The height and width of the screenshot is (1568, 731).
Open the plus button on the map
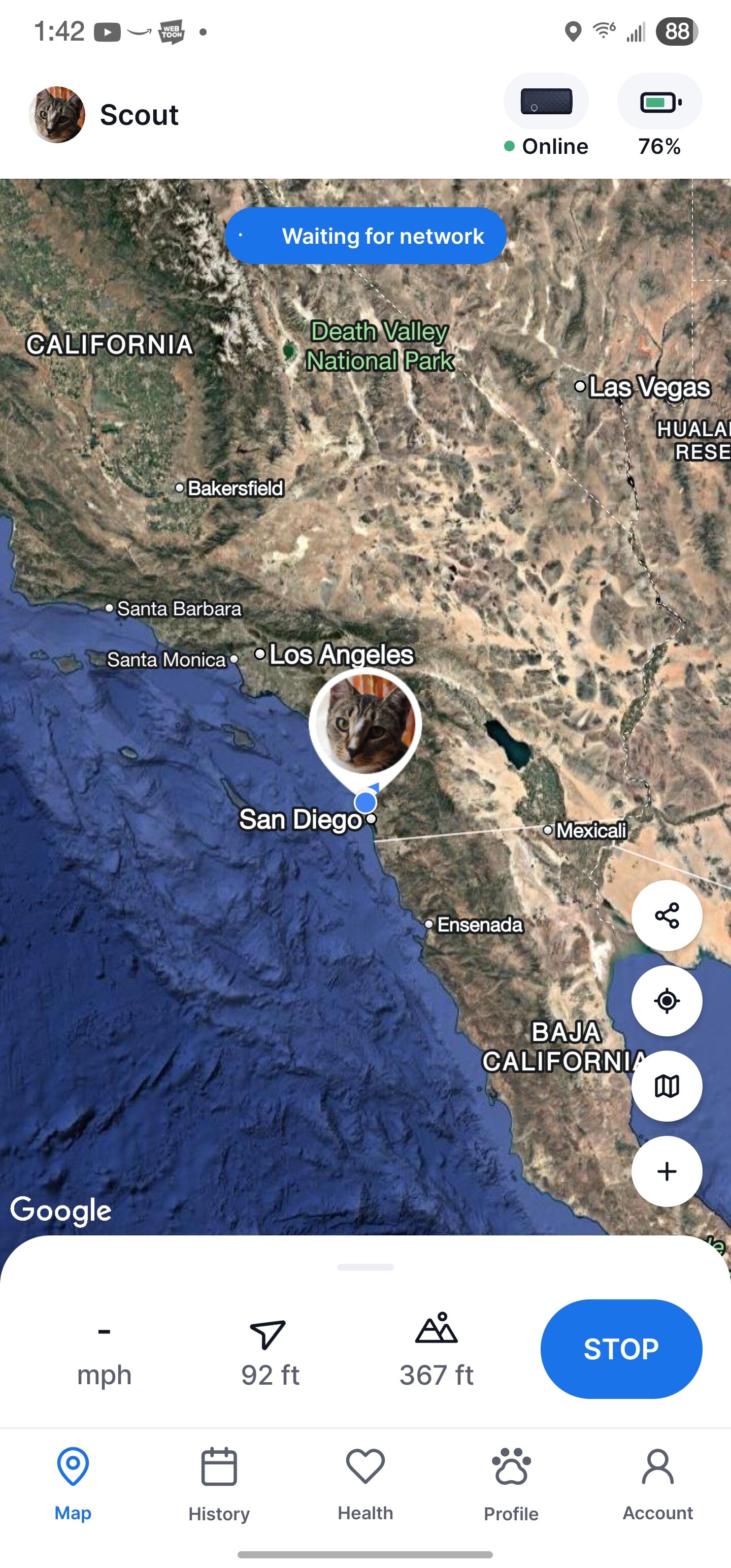pos(667,1170)
